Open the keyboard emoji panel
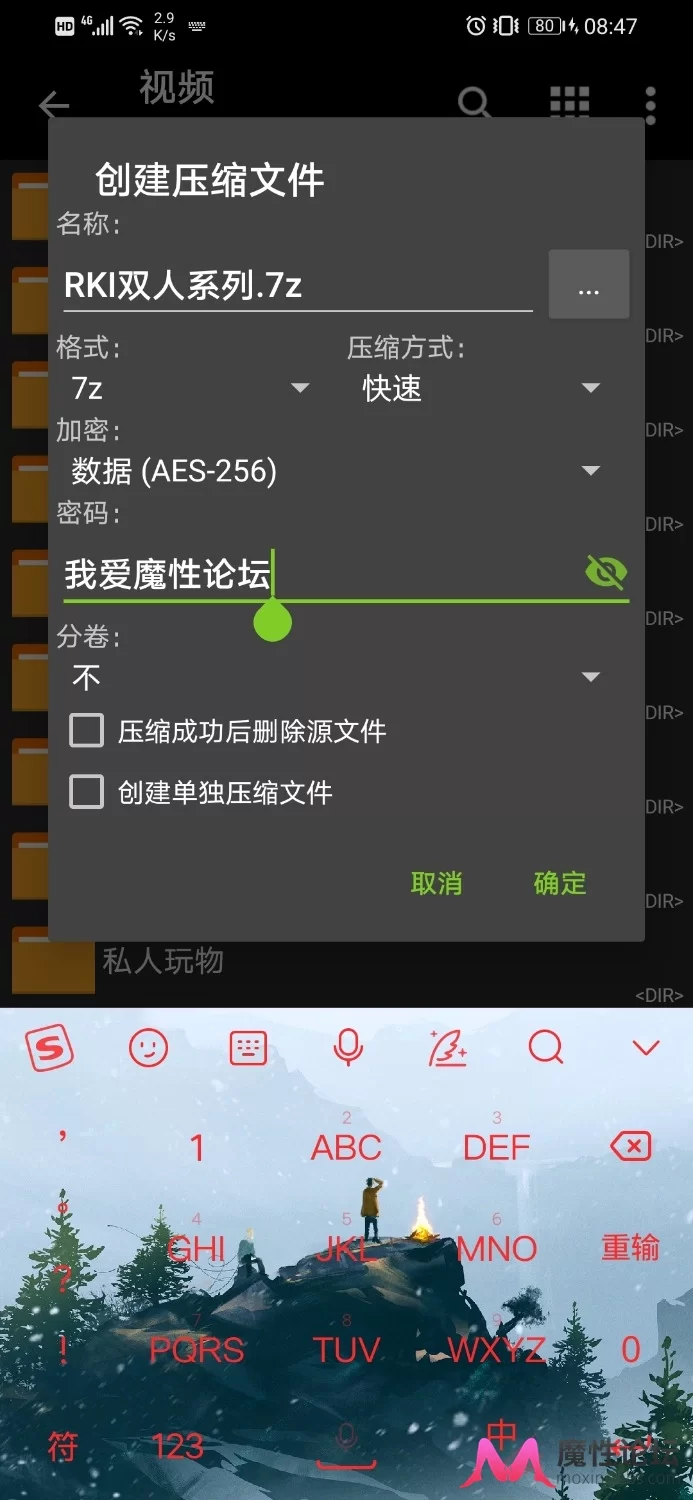 click(x=149, y=1048)
